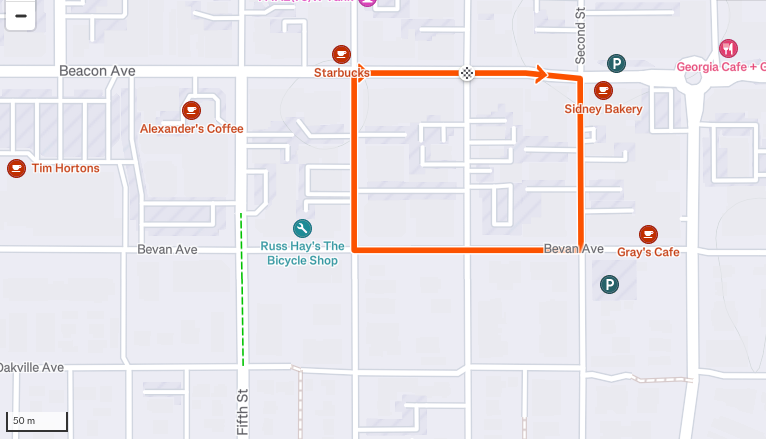Tap the Georgia Cafe restaurant pin
The image size is (766, 439).
tap(728, 49)
